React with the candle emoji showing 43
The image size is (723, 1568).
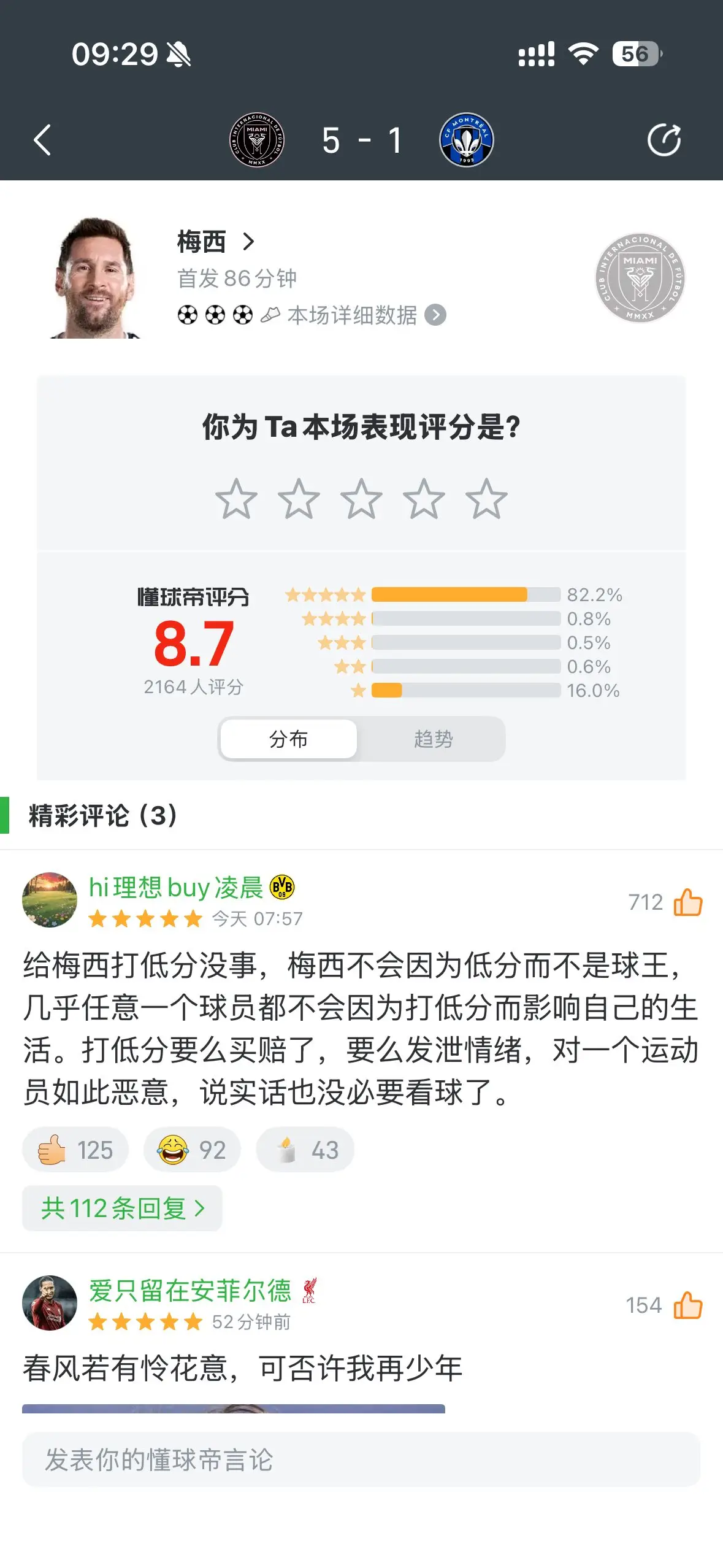305,1150
